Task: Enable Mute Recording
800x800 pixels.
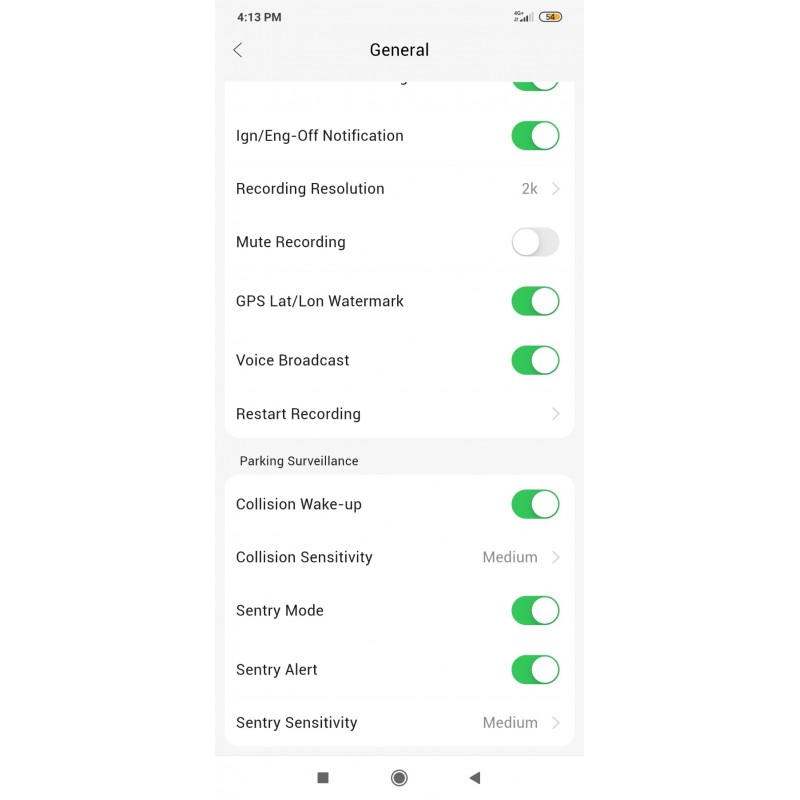Action: coord(535,242)
